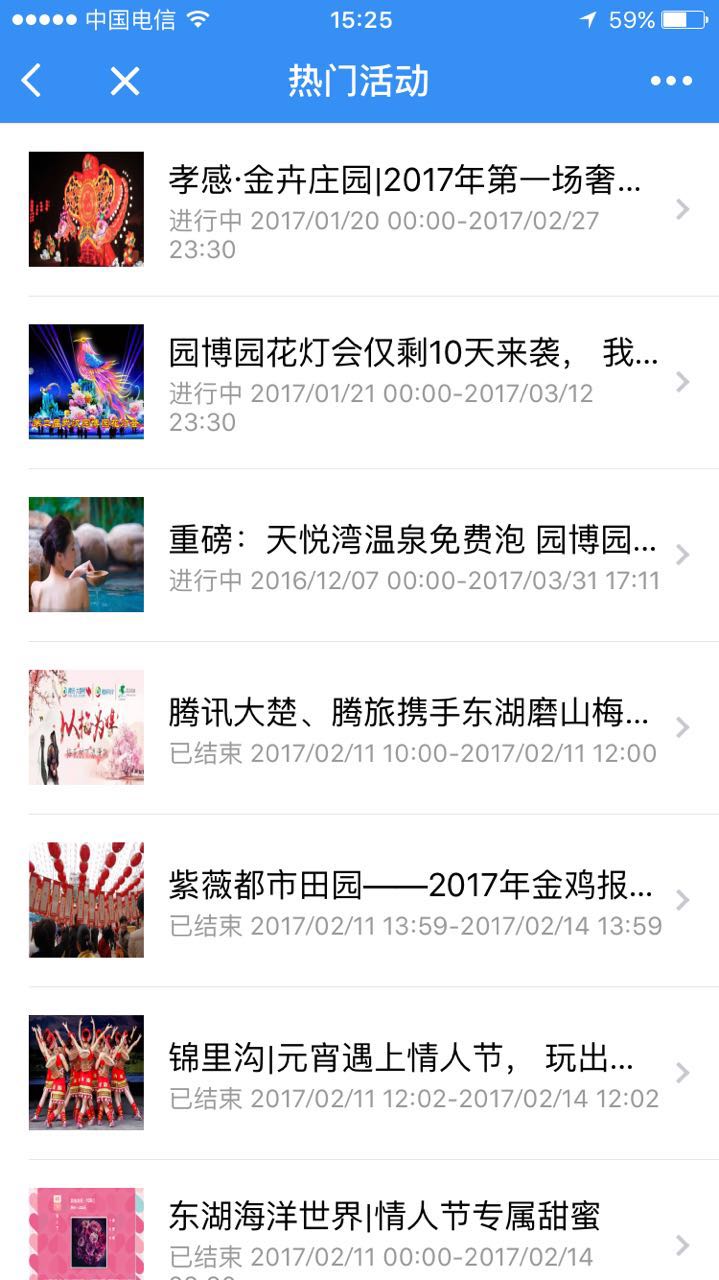Viewport: 719px width, 1280px height.
Task: Close the 热门活动 page with the X
Action: point(124,81)
